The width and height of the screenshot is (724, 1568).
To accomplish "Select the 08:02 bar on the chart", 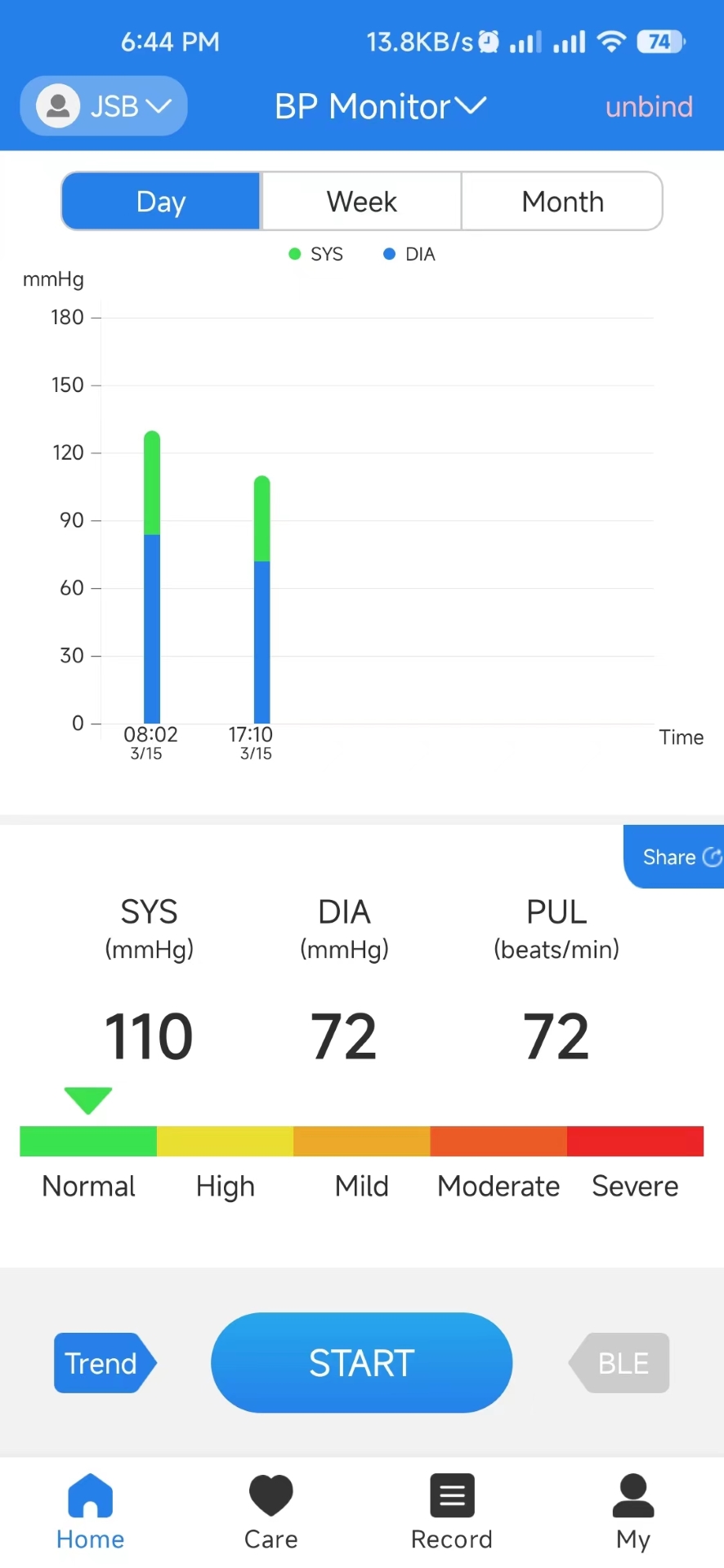I will tap(152, 577).
